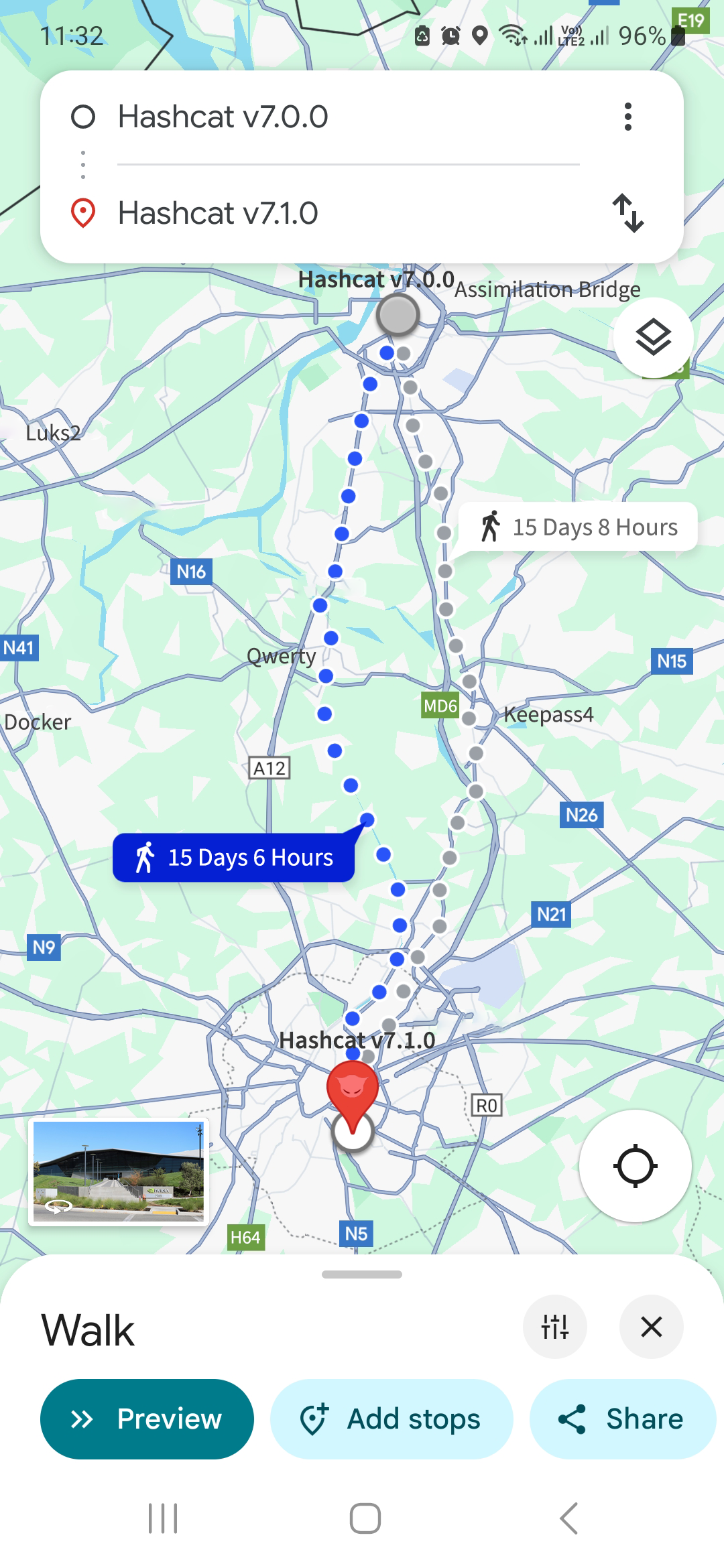The image size is (724, 1568).
Task: Open the overflow menu in directions card
Action: click(627, 117)
